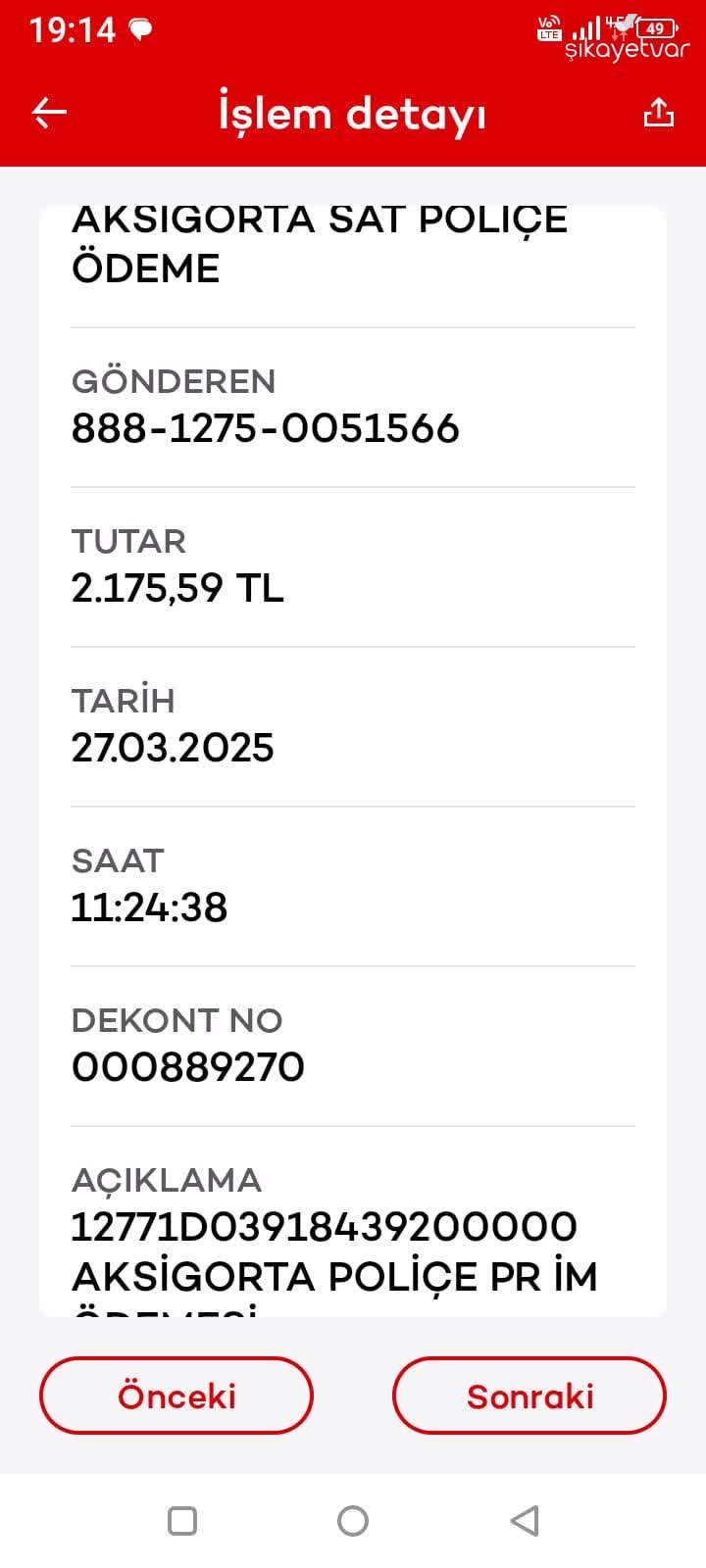706x1568 pixels.
Task: Tap the battery indicator showing 49
Action: tap(655, 27)
